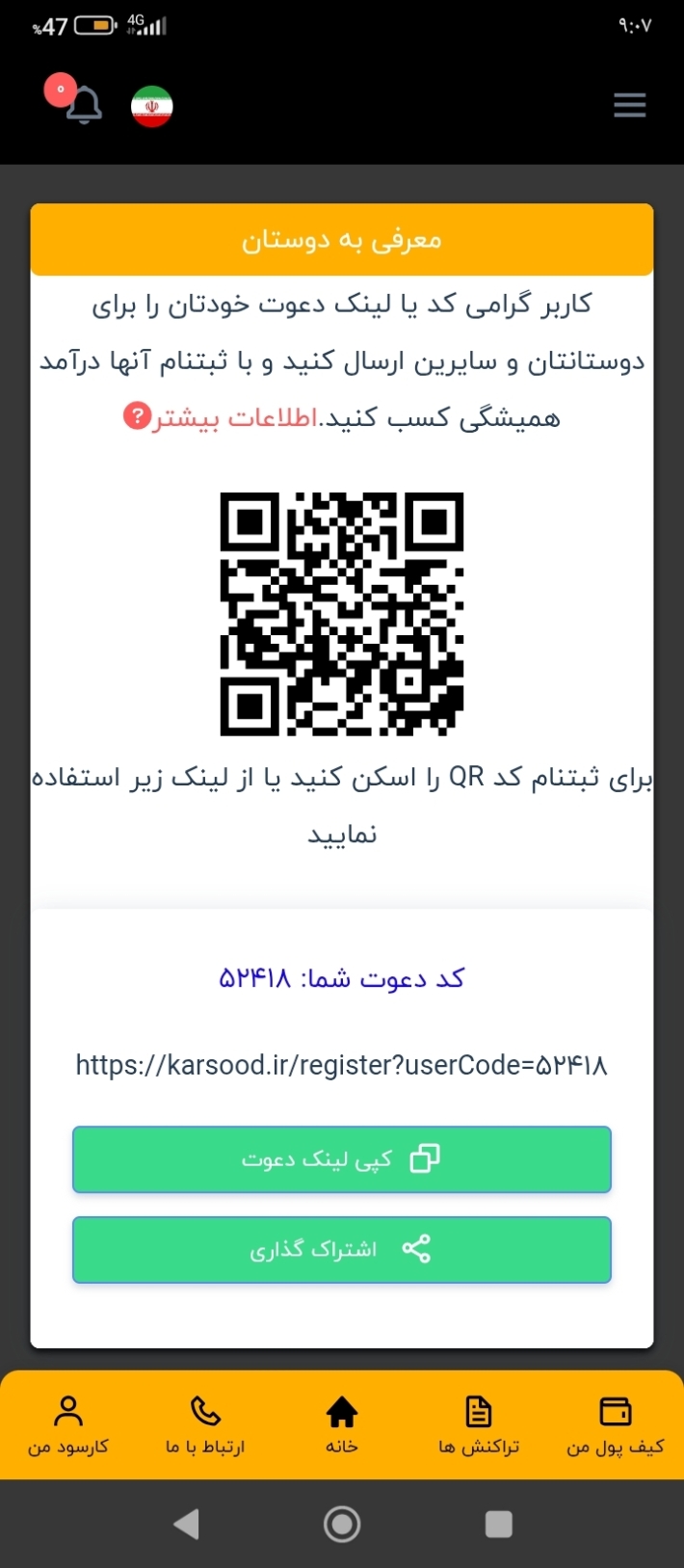Tap the system recent apps button
Image resolution: width=684 pixels, height=1568 pixels.
498,1524
